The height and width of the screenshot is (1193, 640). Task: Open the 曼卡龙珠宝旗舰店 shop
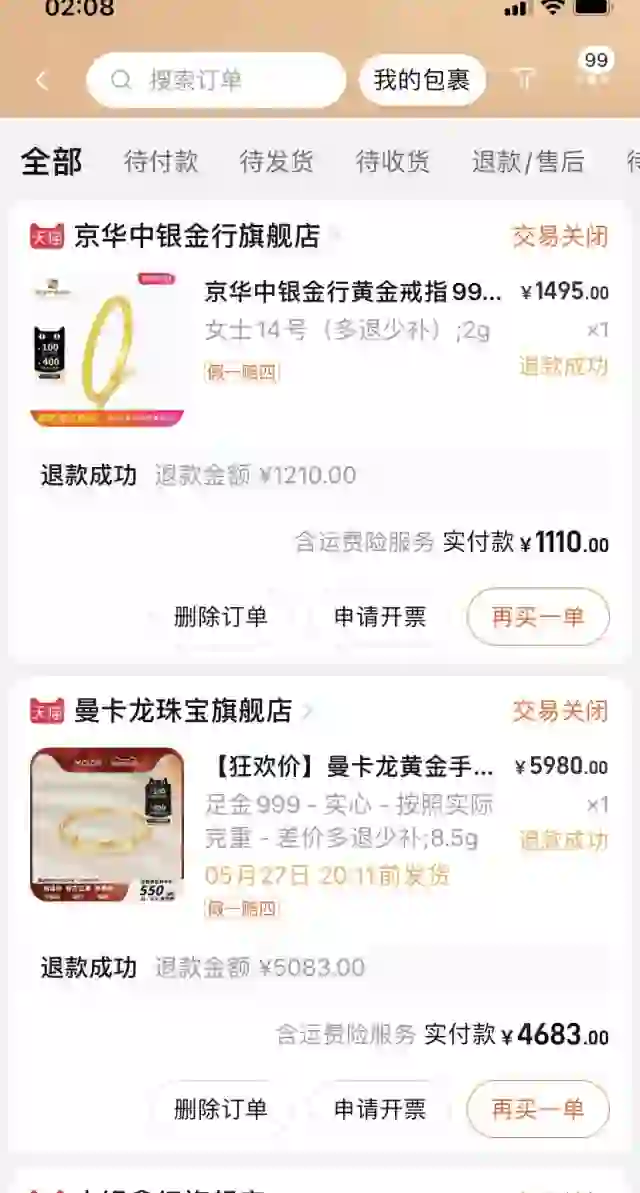tap(183, 710)
